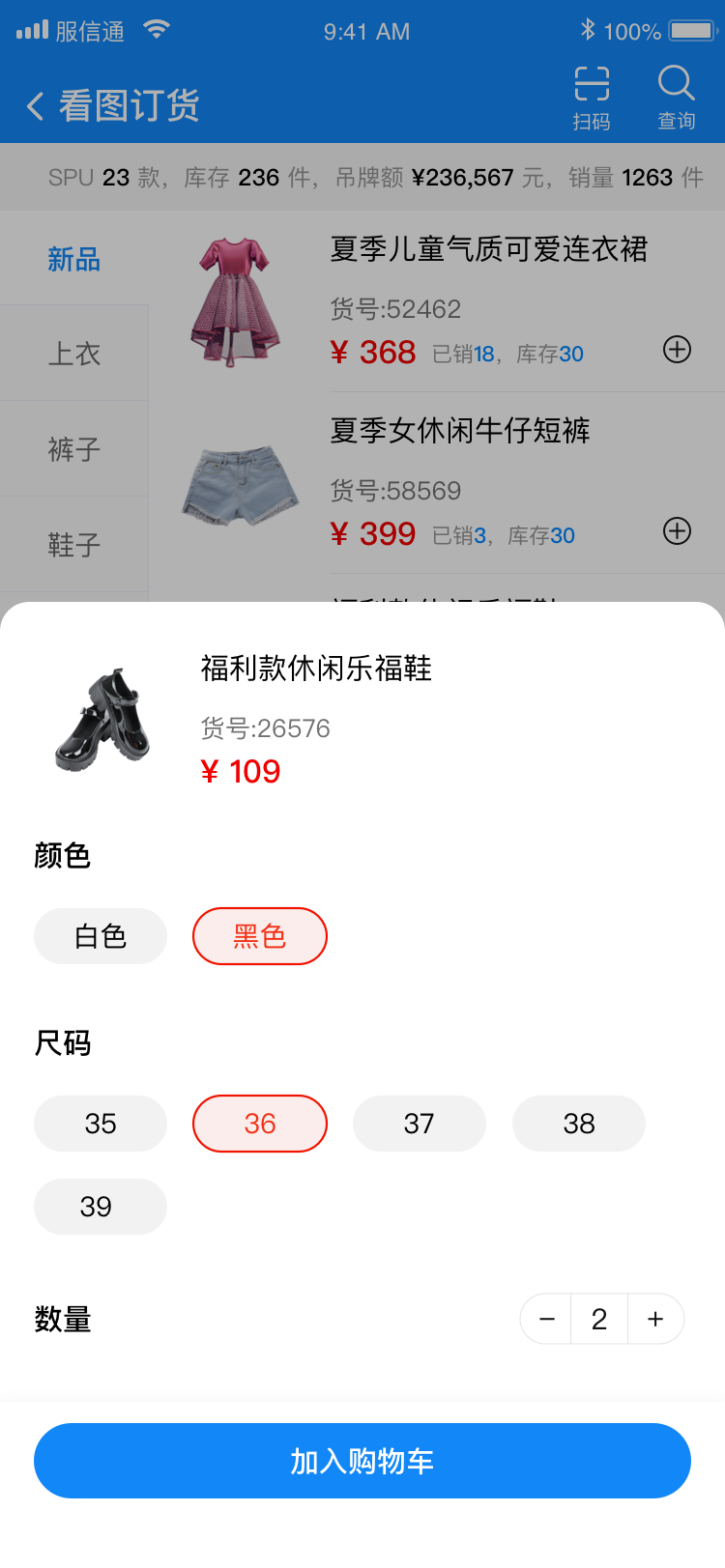Screen dimensions: 725x1568
Task: Tap the plus icon next to 夏季儿童气质可爱连衣裙
Action: coord(677,350)
